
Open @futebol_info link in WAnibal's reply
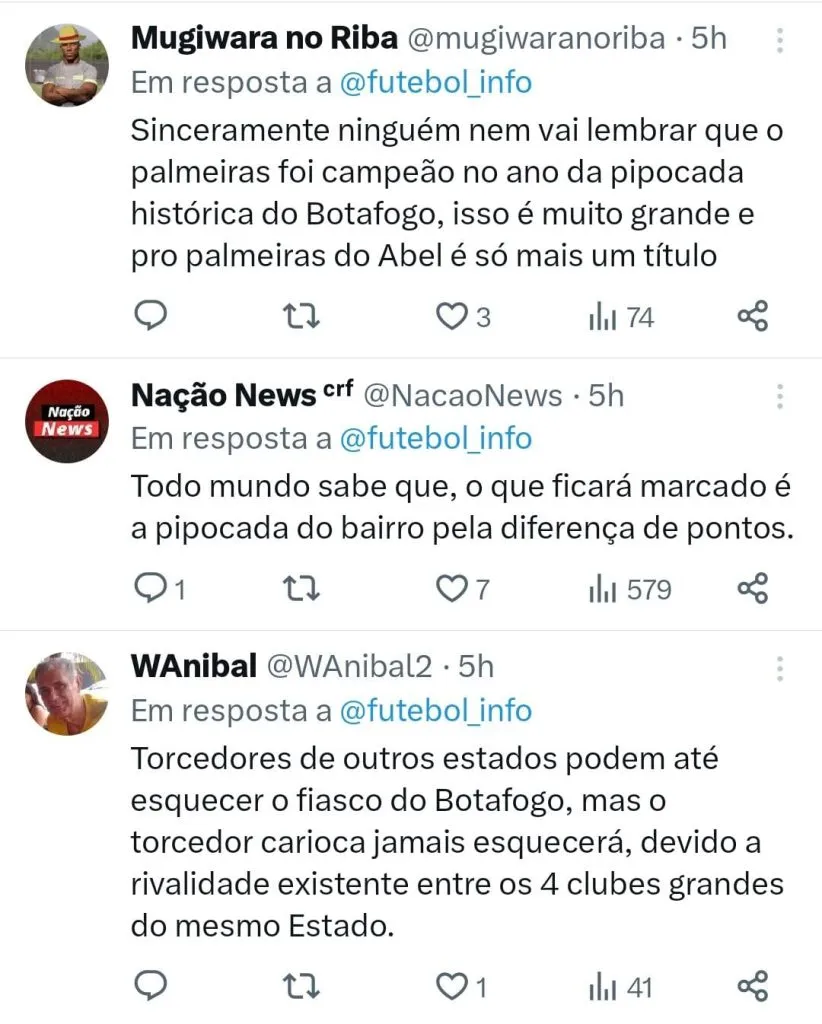tap(436, 711)
